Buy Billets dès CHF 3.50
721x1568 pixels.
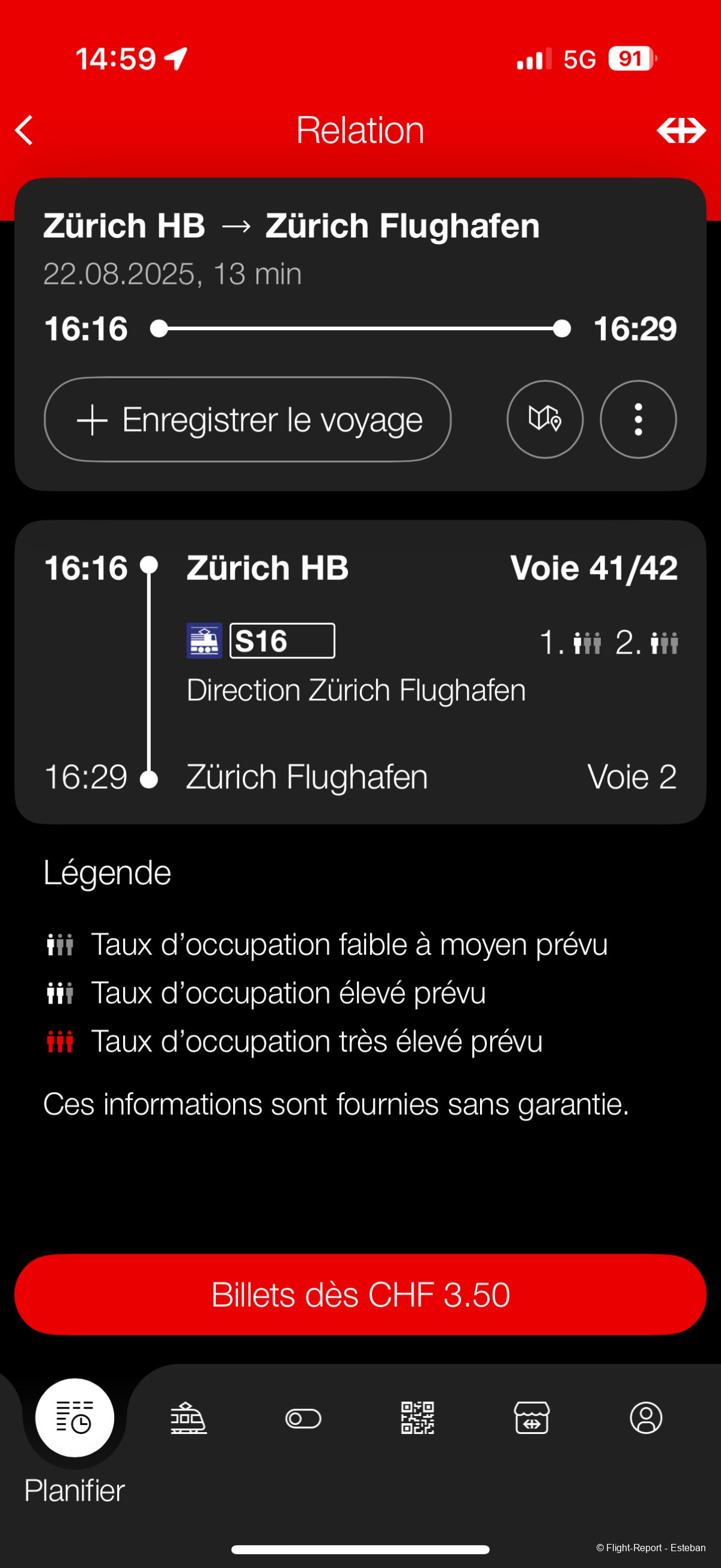[360, 1294]
